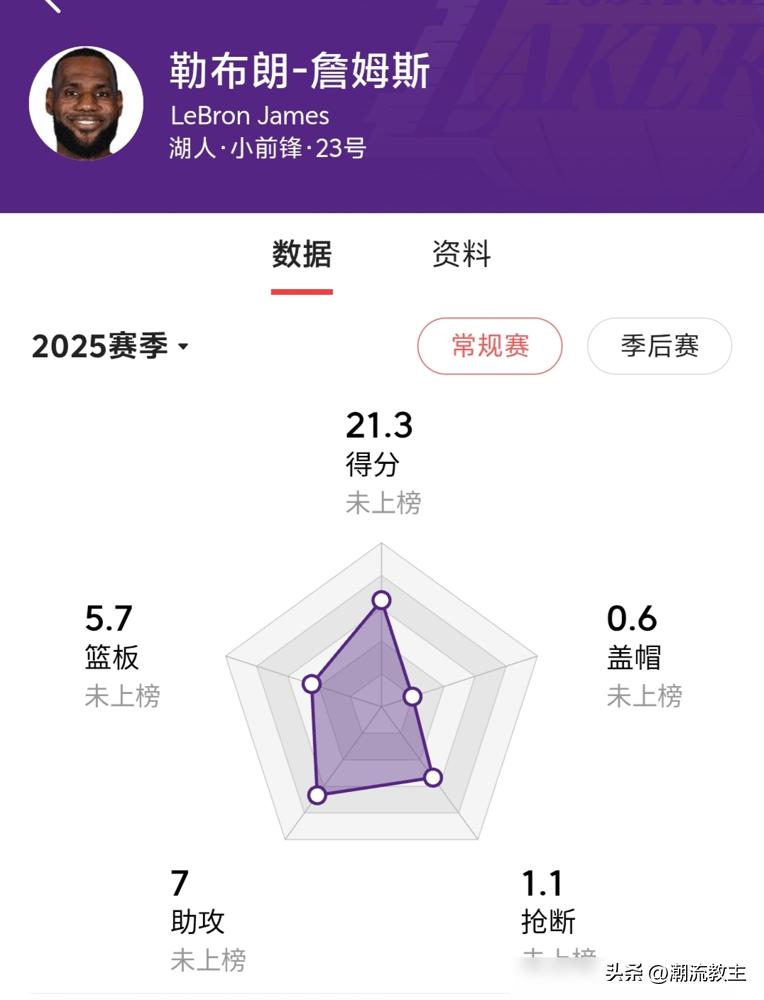The width and height of the screenshot is (764, 1000).
Task: Enable regular season stats view
Action: (x=489, y=346)
